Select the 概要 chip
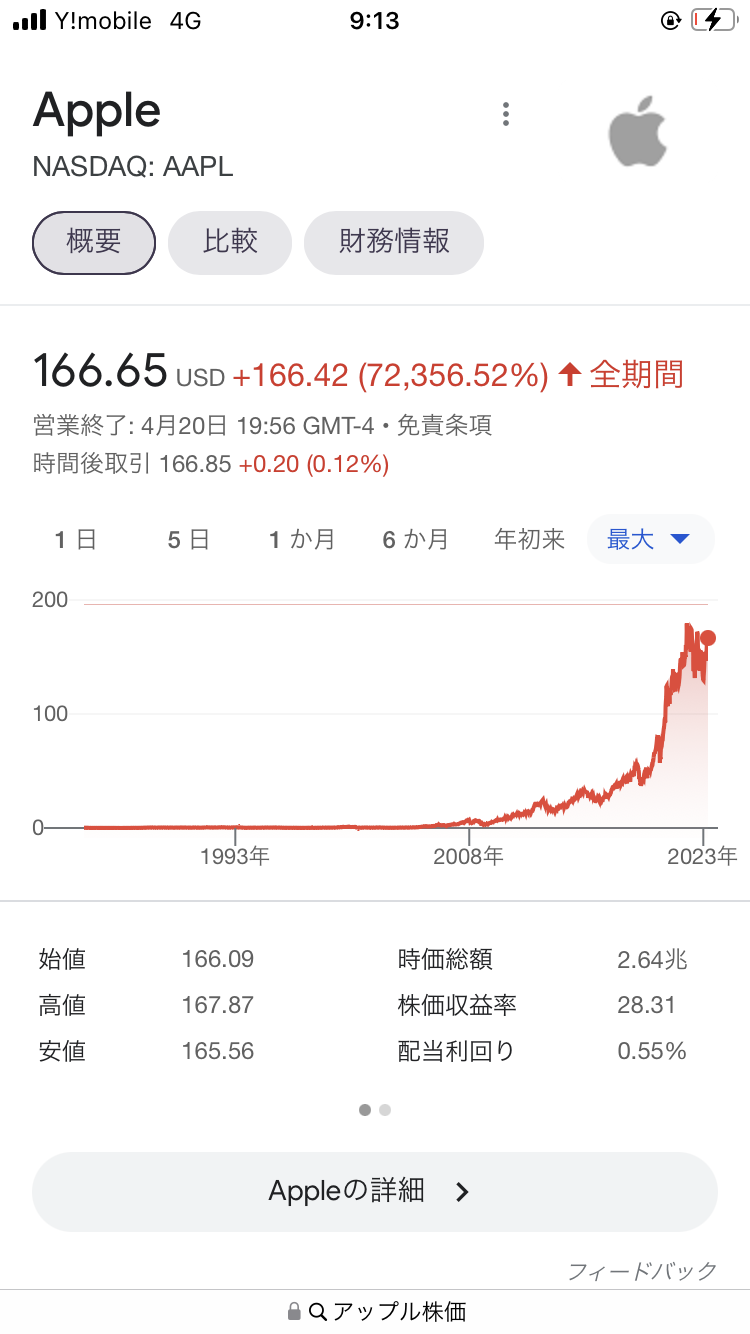This screenshot has height=1334, width=750. [x=94, y=242]
